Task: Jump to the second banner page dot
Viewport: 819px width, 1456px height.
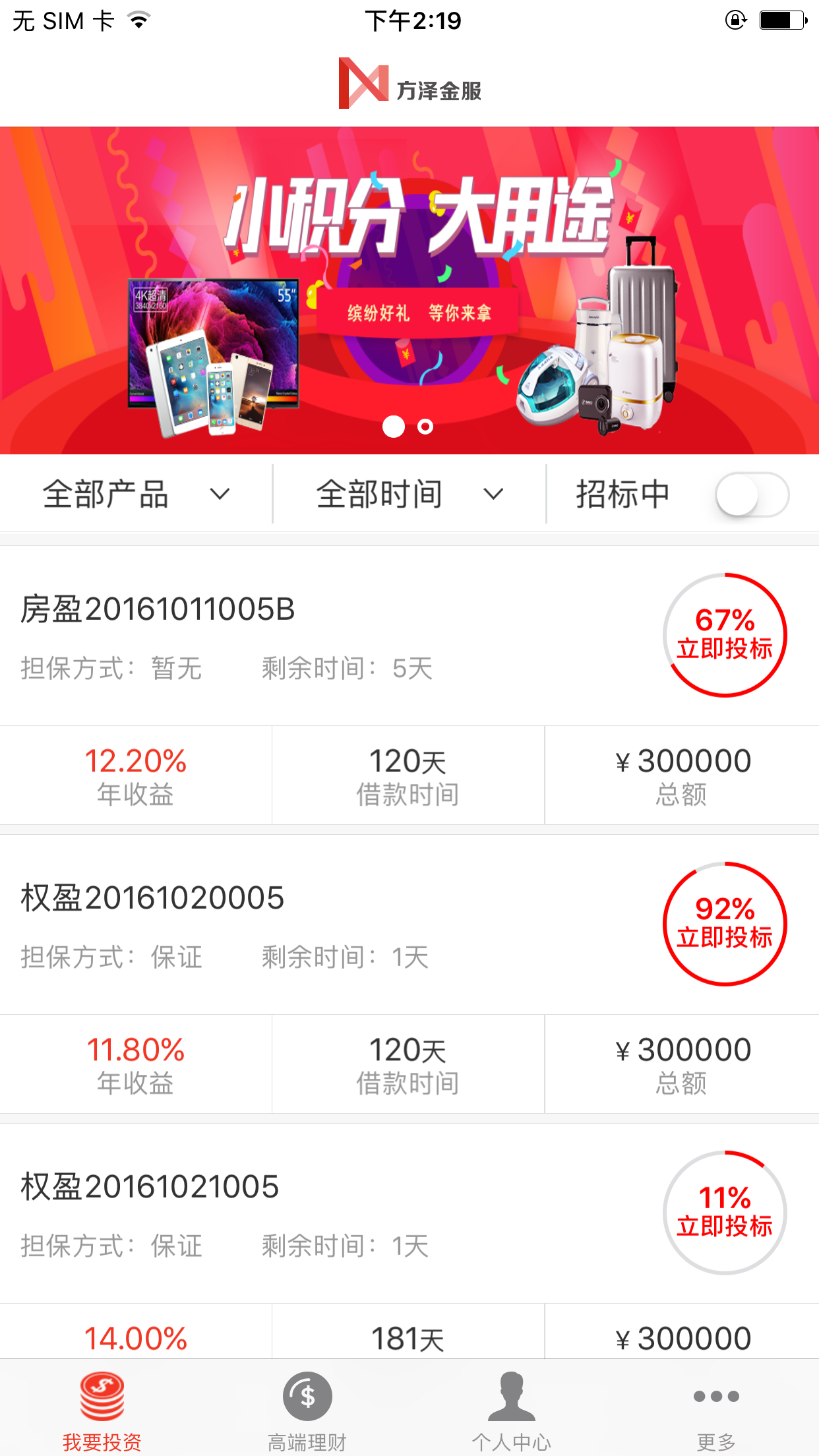Action: pos(426,427)
